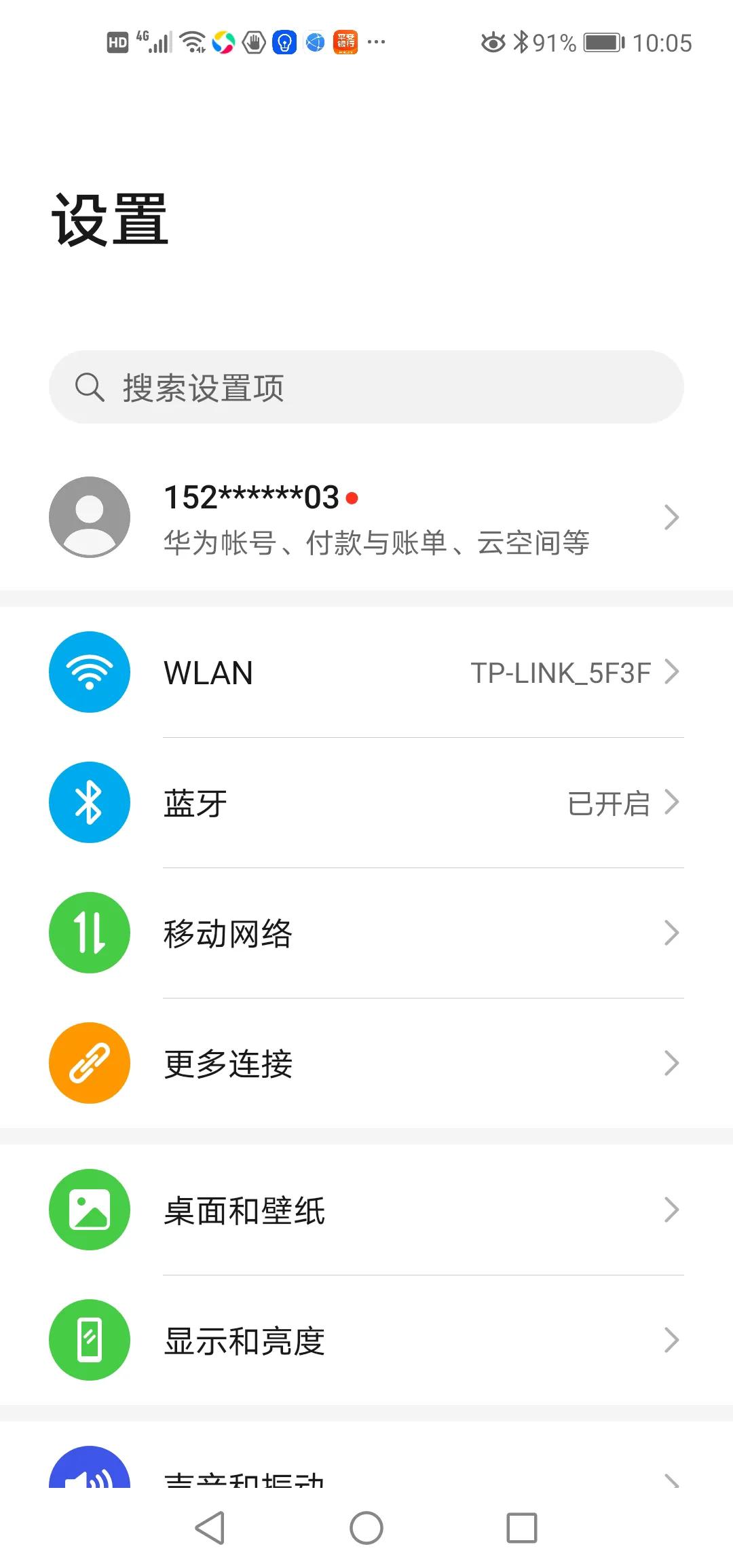Image resolution: width=733 pixels, height=1568 pixels.
Task: Expand the account row with its arrow
Action: (673, 516)
